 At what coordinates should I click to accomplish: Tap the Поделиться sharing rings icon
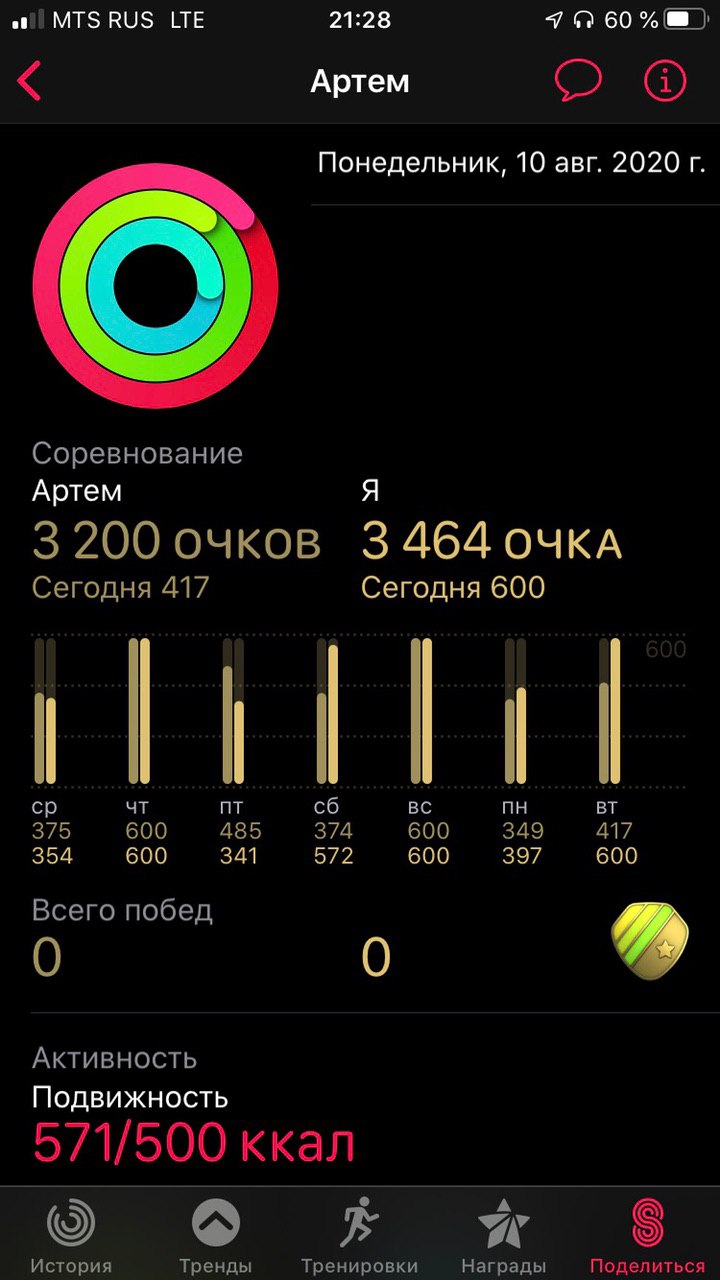point(650,1222)
